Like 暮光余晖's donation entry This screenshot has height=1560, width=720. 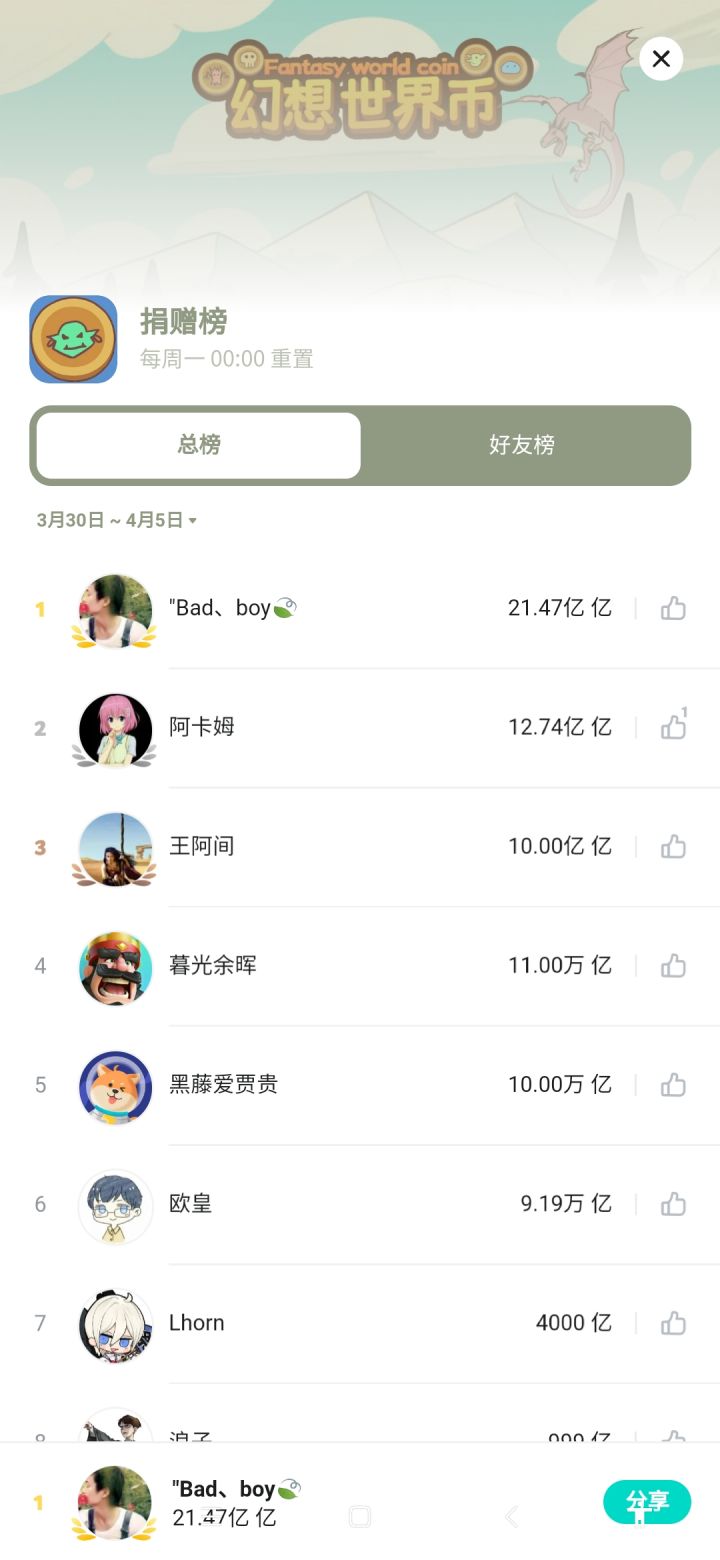pos(673,965)
